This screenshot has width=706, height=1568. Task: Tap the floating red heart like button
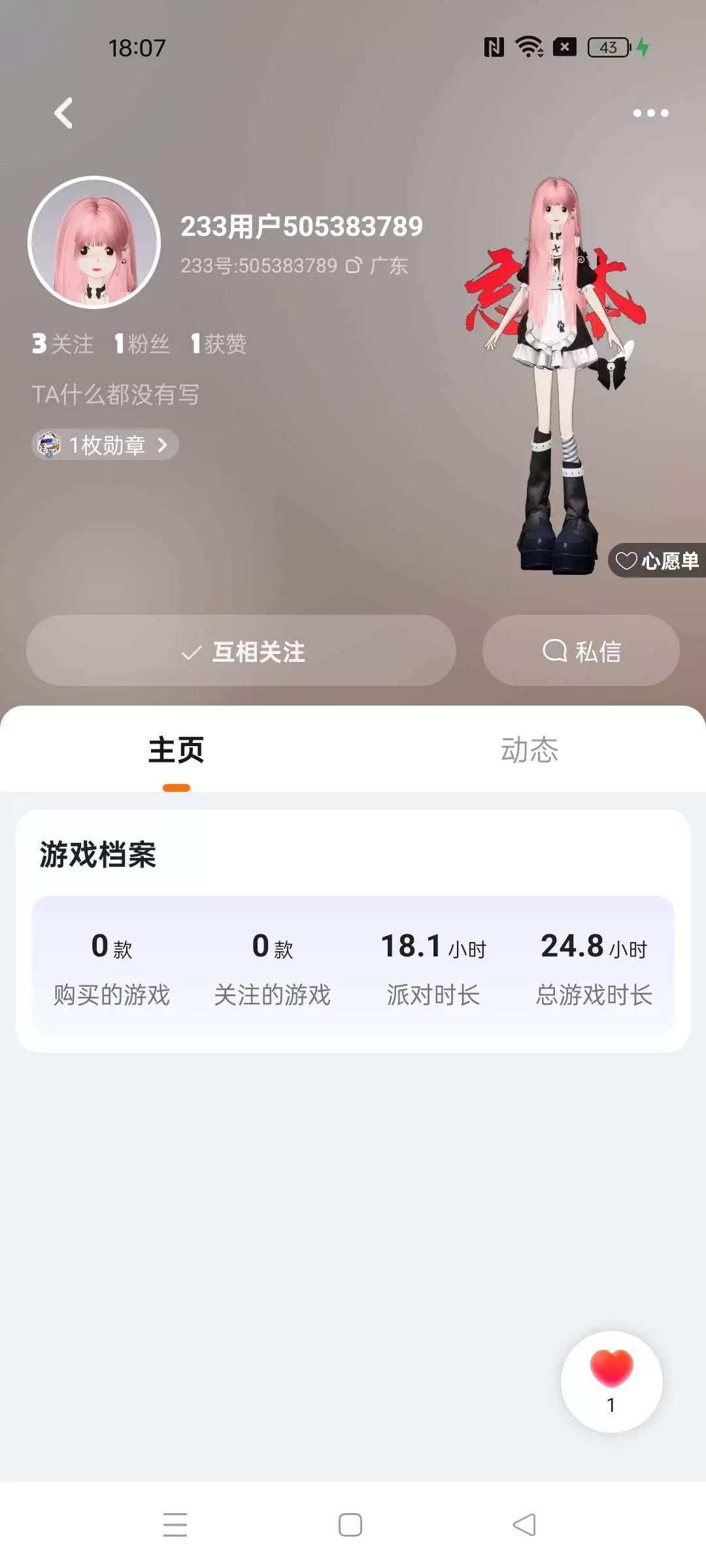click(x=612, y=1382)
